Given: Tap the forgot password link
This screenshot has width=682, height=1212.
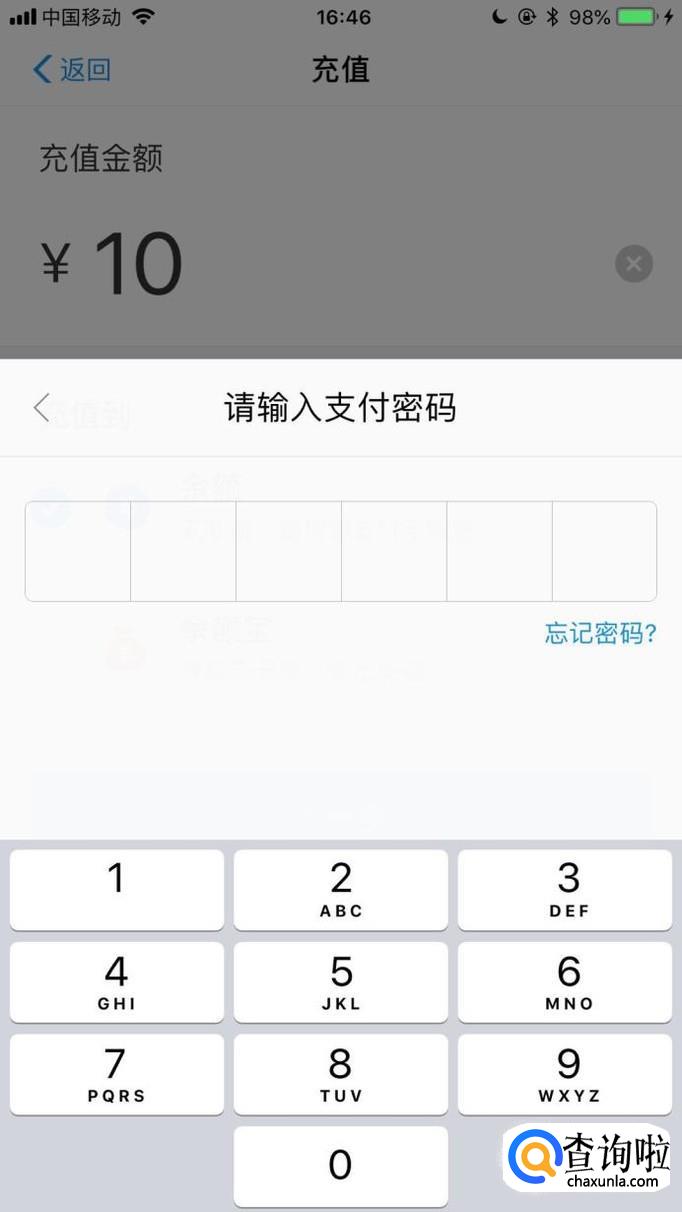Looking at the screenshot, I should 600,633.
